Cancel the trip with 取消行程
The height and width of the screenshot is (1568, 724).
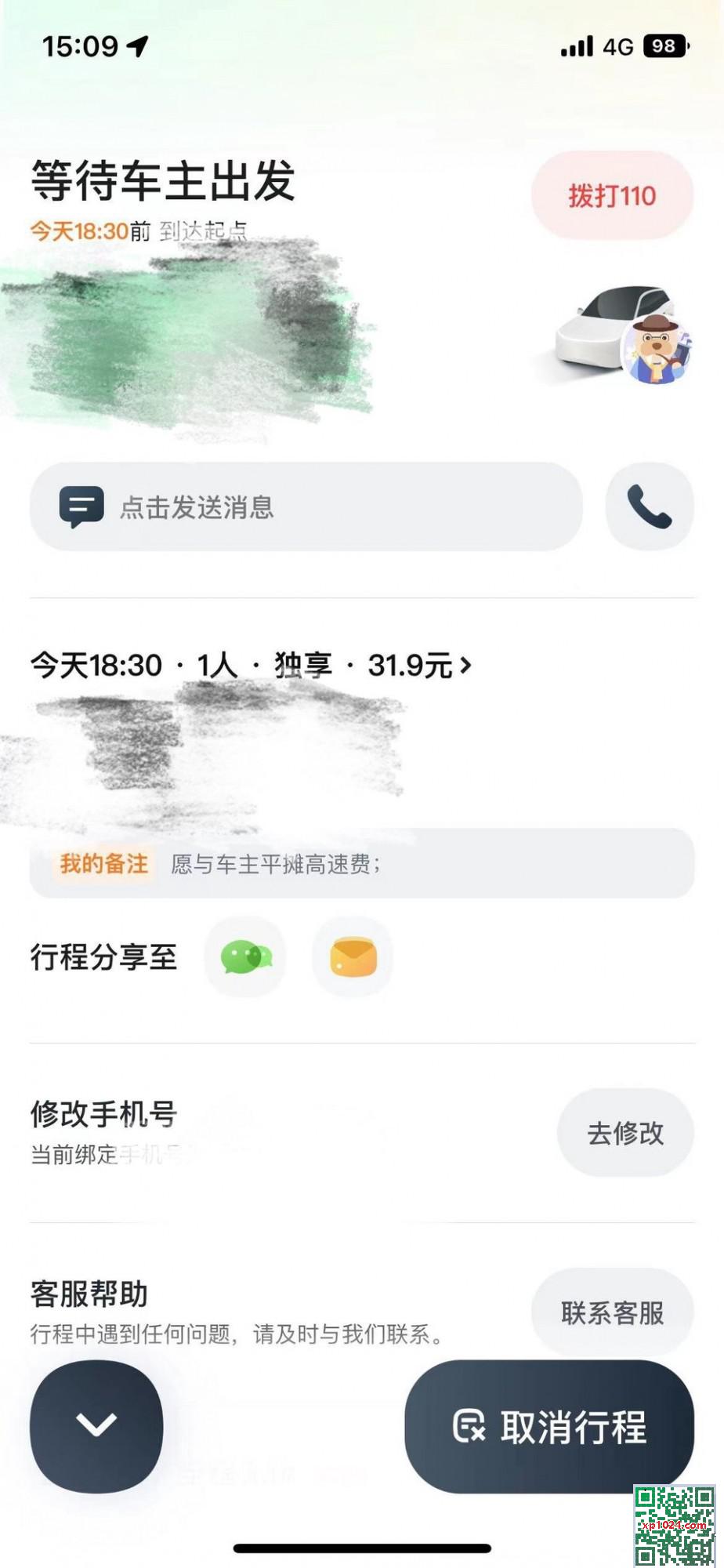(x=549, y=1426)
